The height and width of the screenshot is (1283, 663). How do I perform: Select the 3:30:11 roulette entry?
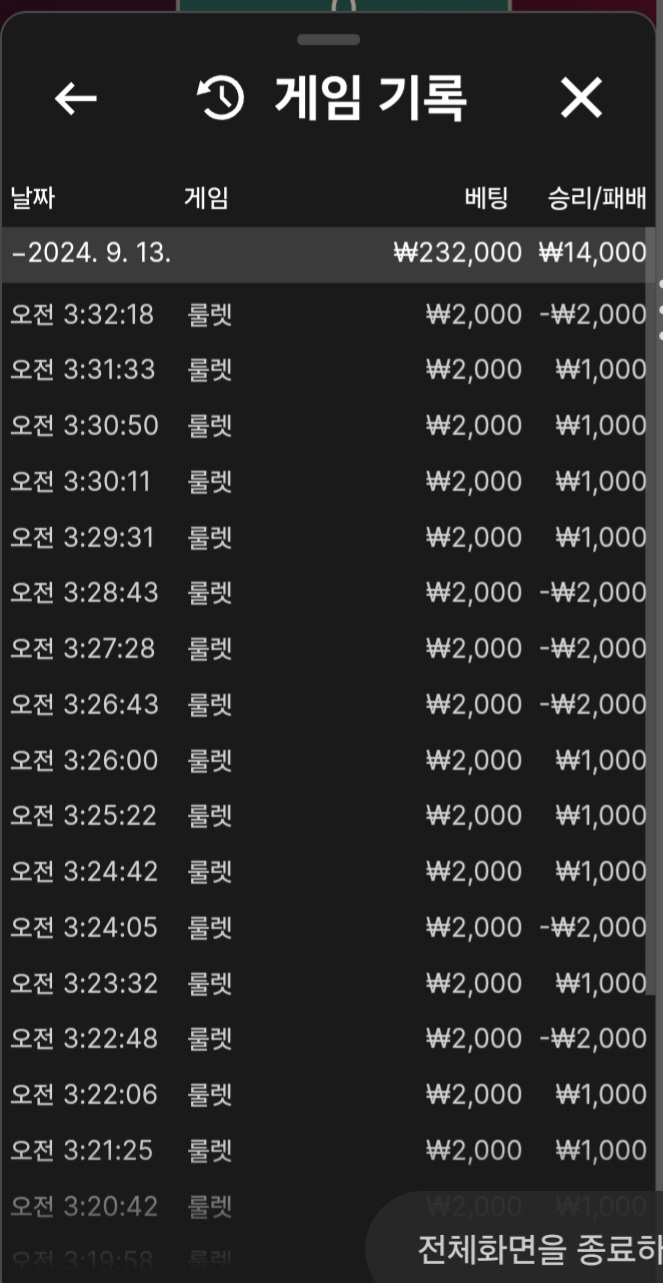(x=328, y=482)
